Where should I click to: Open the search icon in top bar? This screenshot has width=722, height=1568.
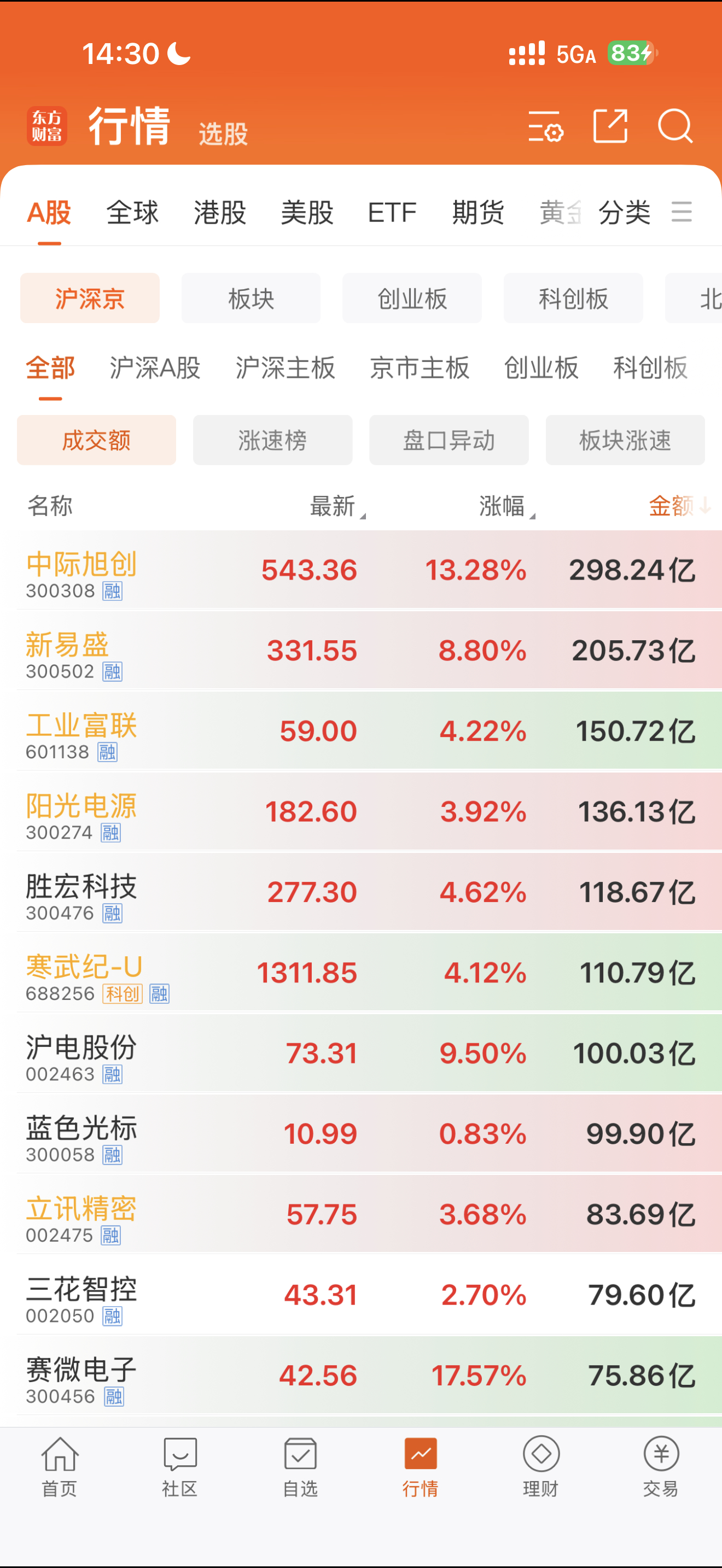pos(676,128)
